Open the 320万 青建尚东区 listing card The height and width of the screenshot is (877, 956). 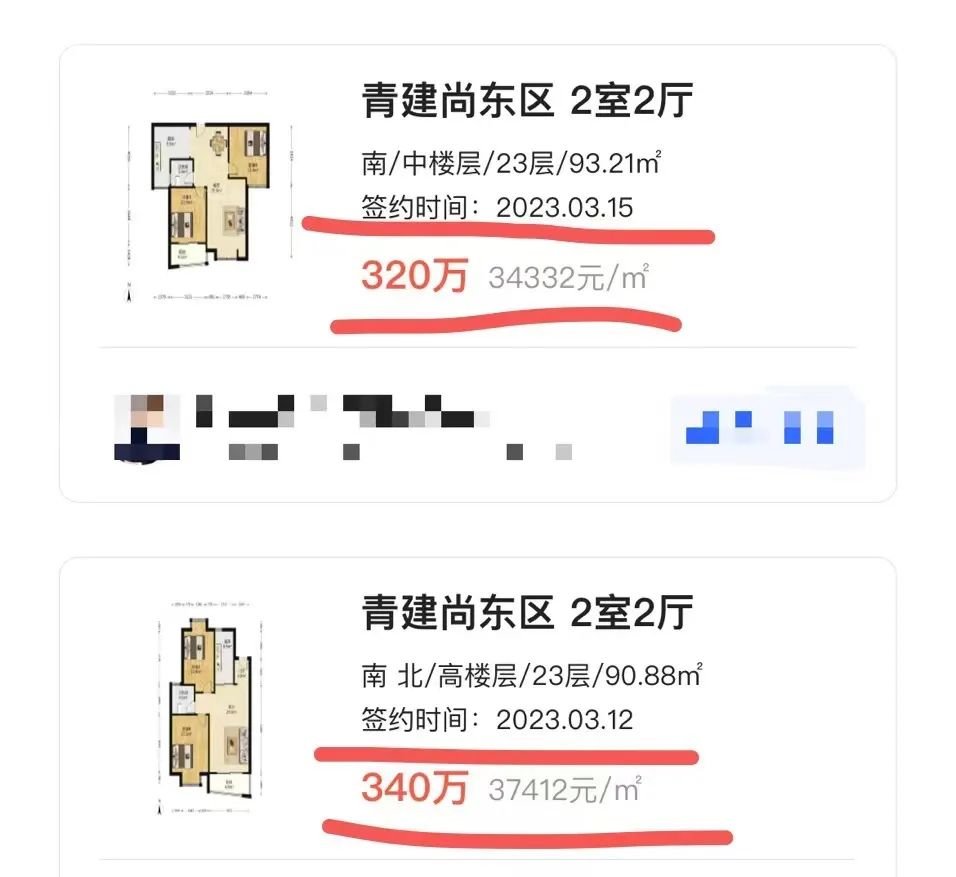click(526, 102)
